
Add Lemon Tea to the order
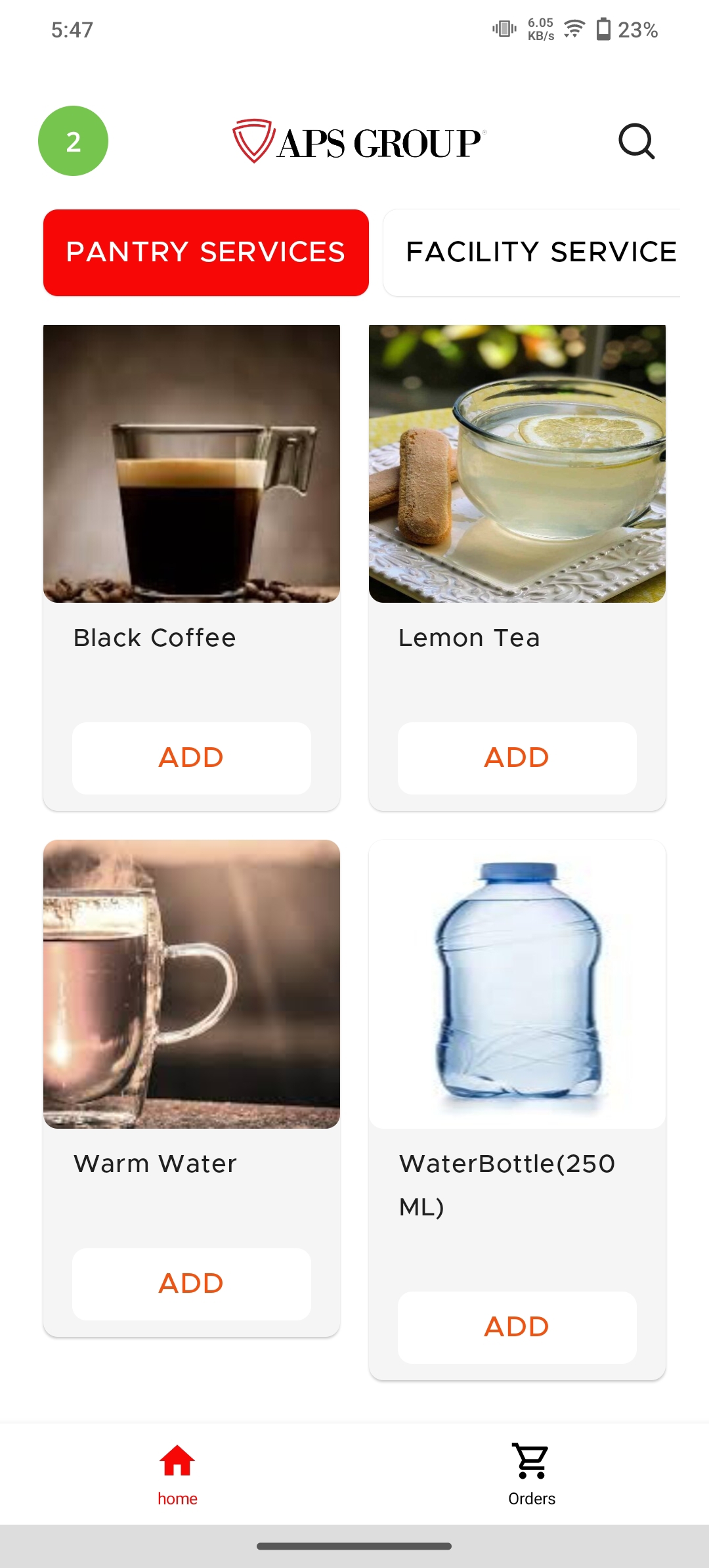coord(517,758)
